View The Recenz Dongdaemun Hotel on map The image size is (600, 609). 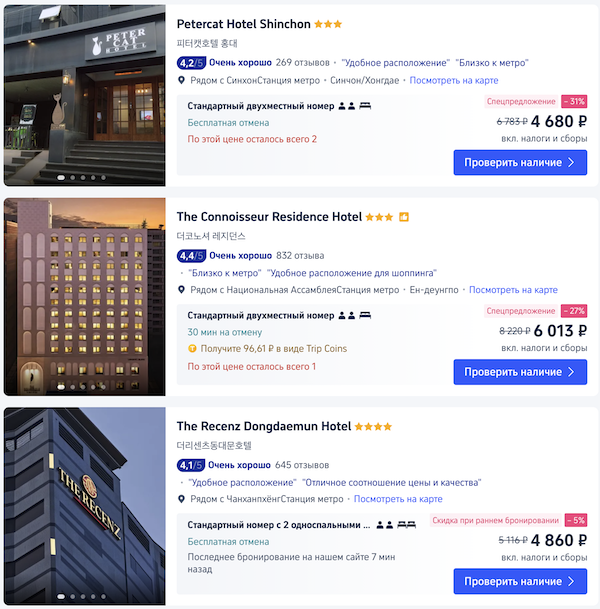point(398,499)
